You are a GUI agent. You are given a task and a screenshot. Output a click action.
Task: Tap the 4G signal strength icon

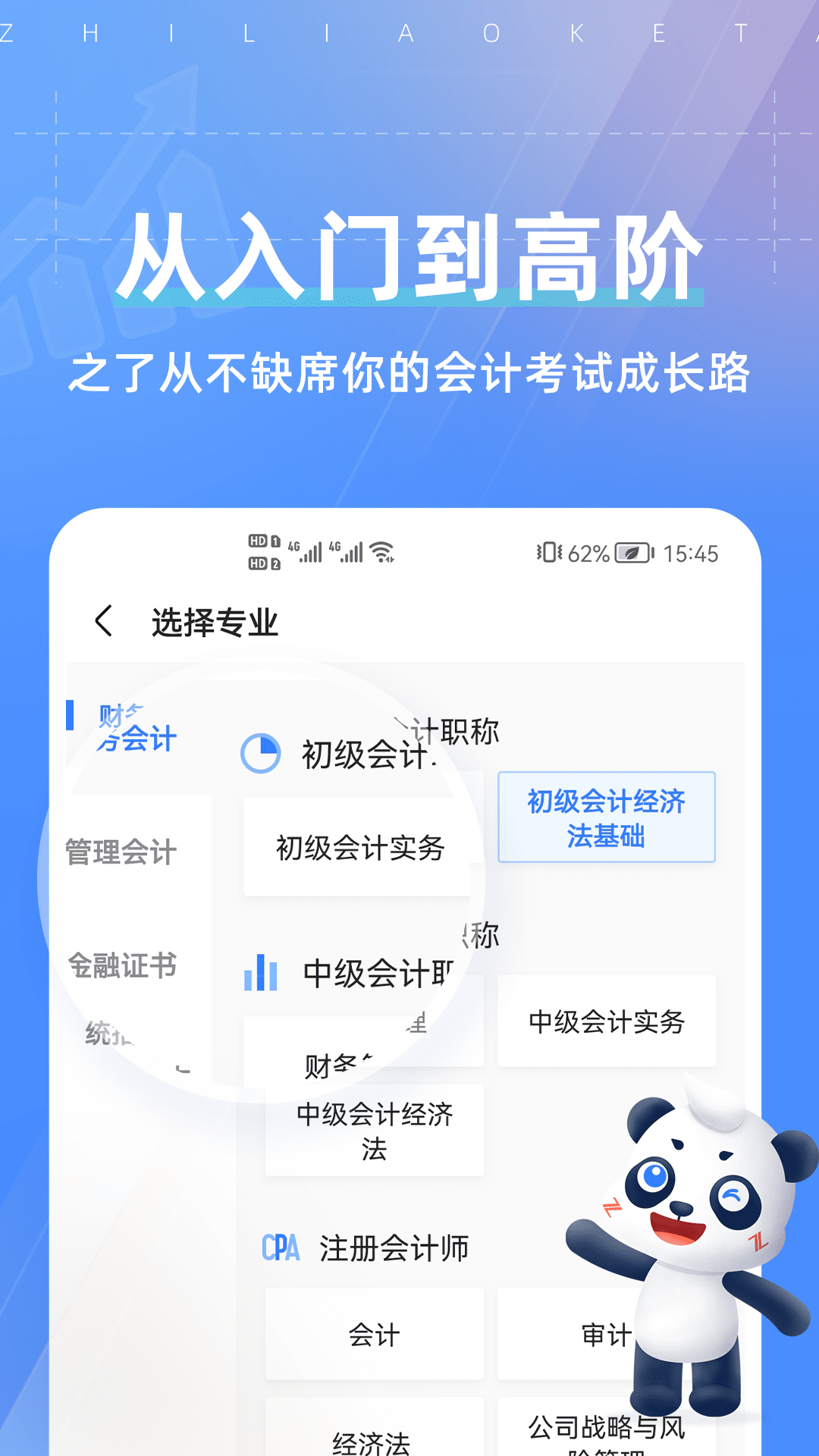(303, 554)
